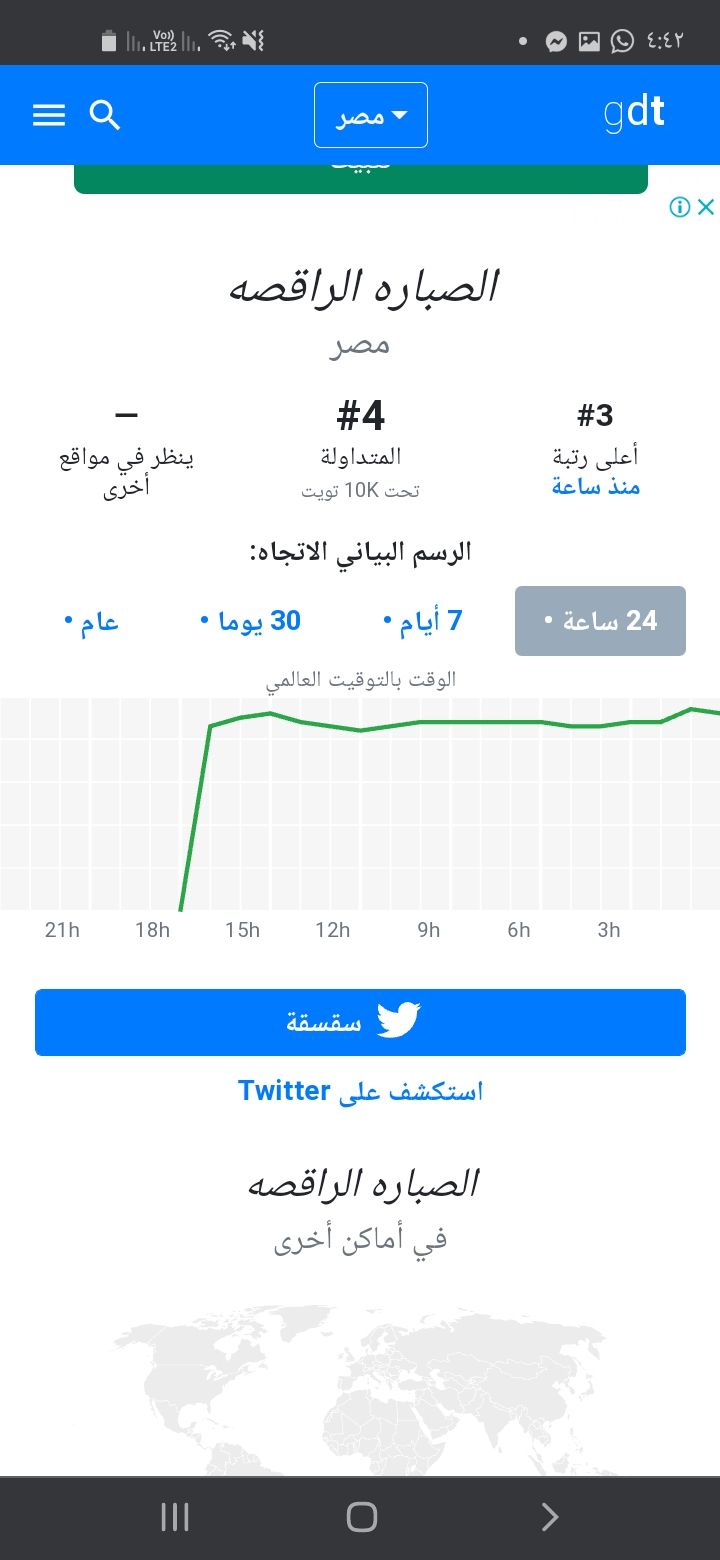Go to the system home screen
Image resolution: width=720 pixels, height=1560 pixels.
pos(361,1517)
